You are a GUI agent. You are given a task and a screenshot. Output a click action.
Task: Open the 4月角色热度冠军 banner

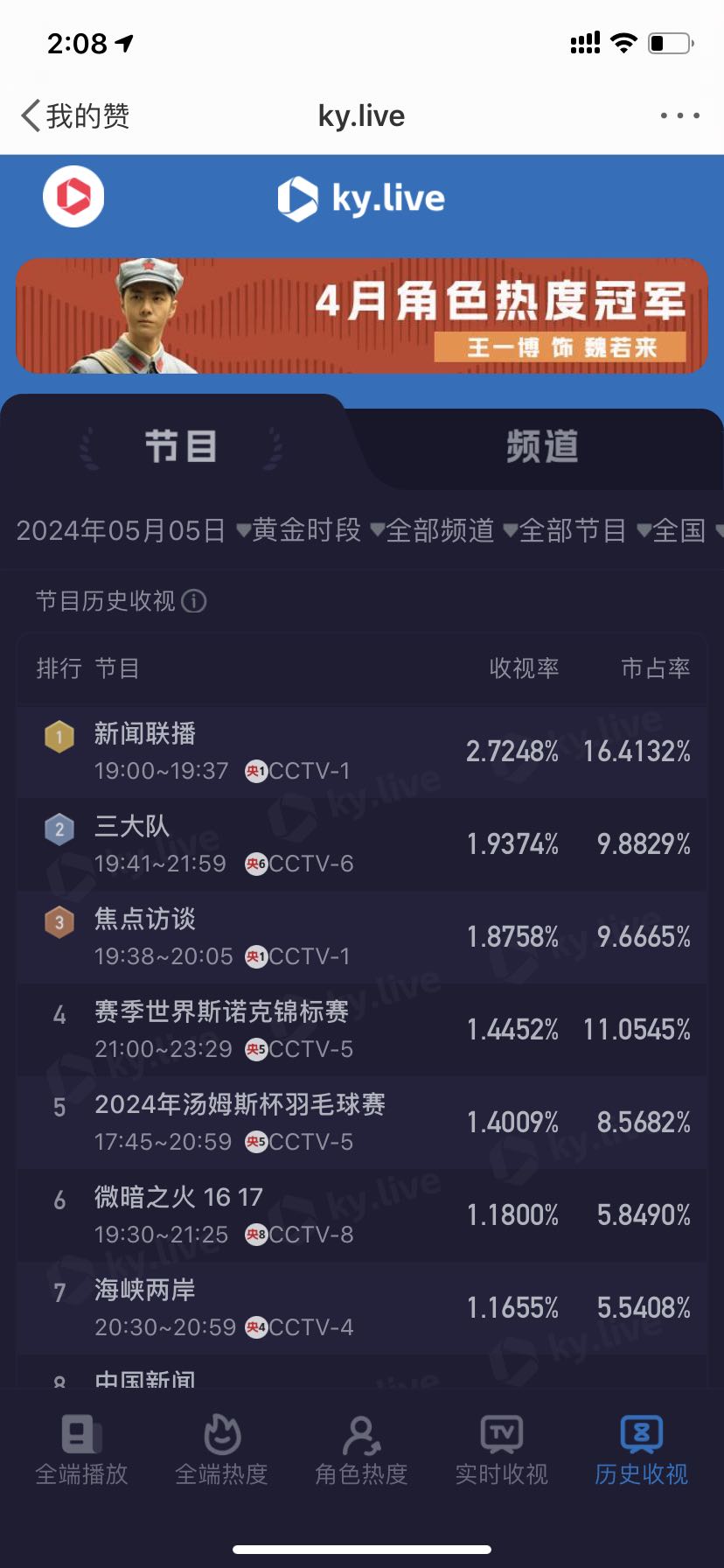362,317
